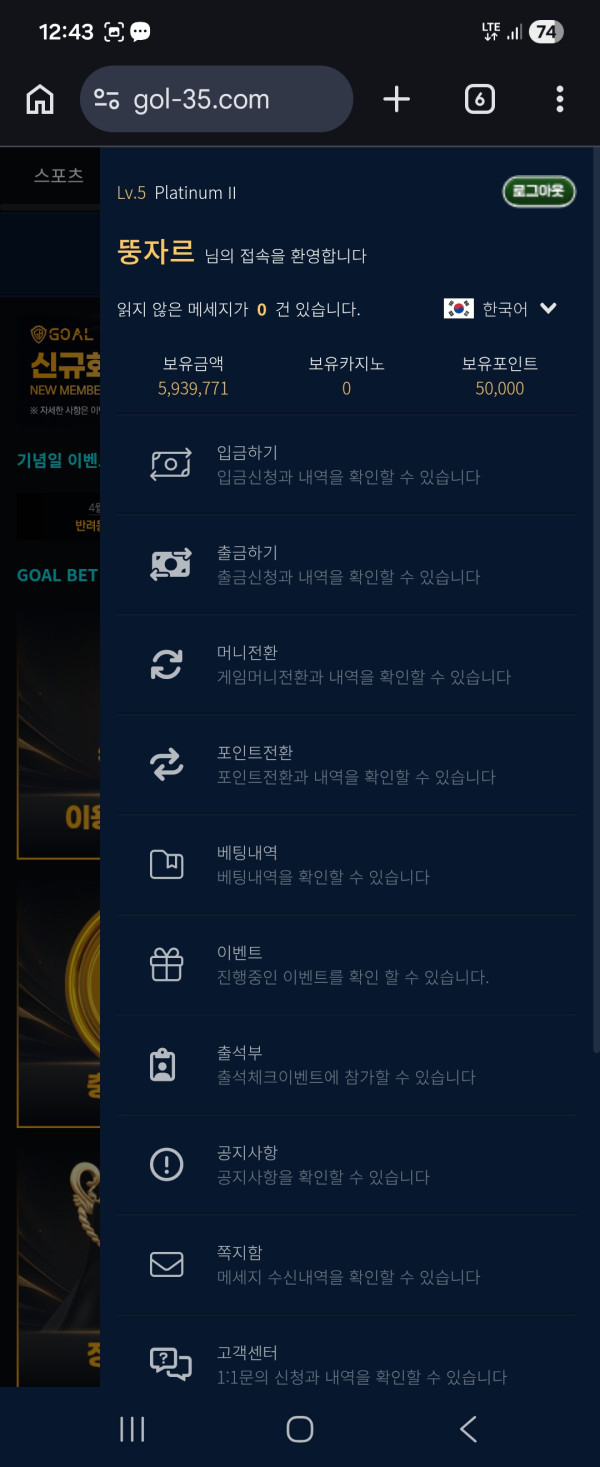This screenshot has width=600, height=1467.
Task: Open recent apps from navigation bar
Action: click(132, 1429)
